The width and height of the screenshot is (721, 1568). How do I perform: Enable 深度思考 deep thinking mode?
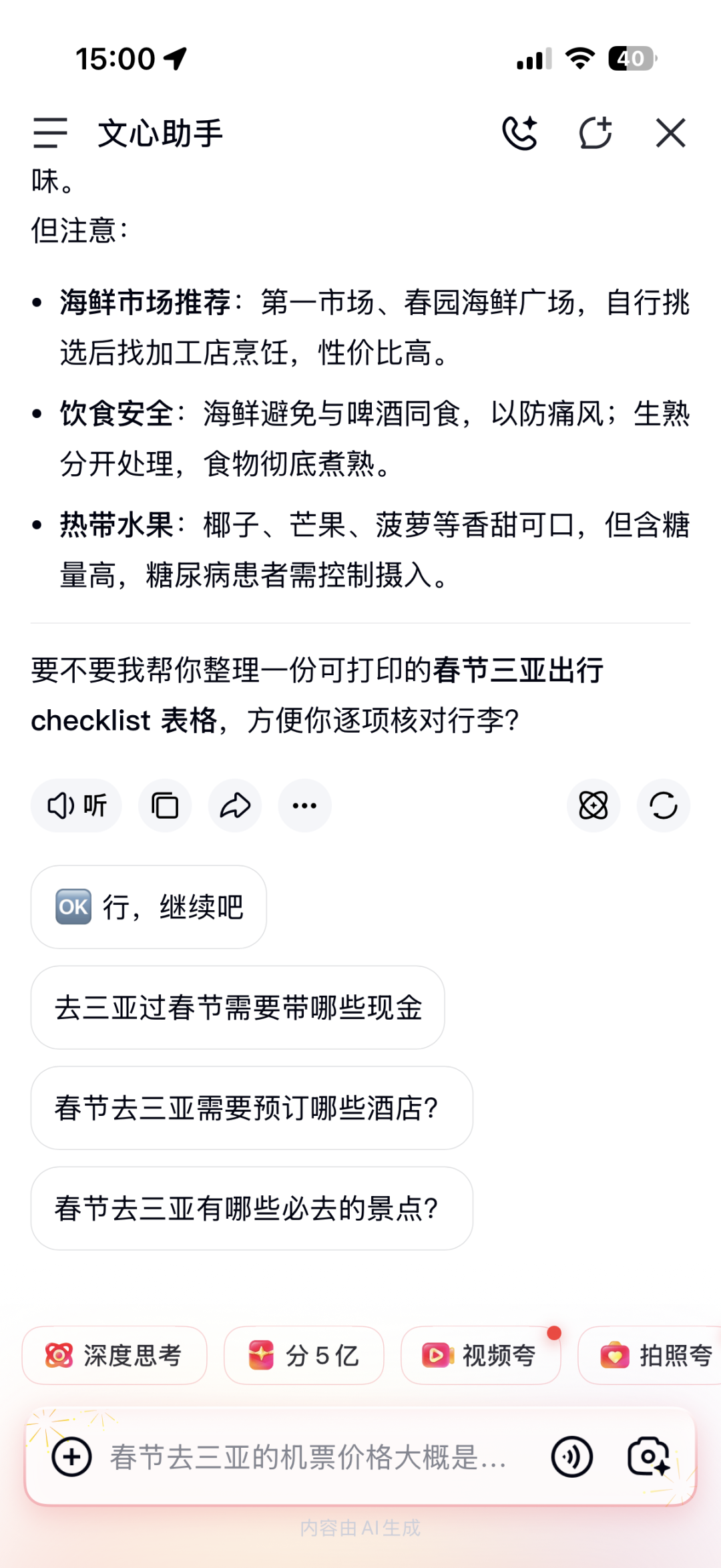coord(113,1356)
